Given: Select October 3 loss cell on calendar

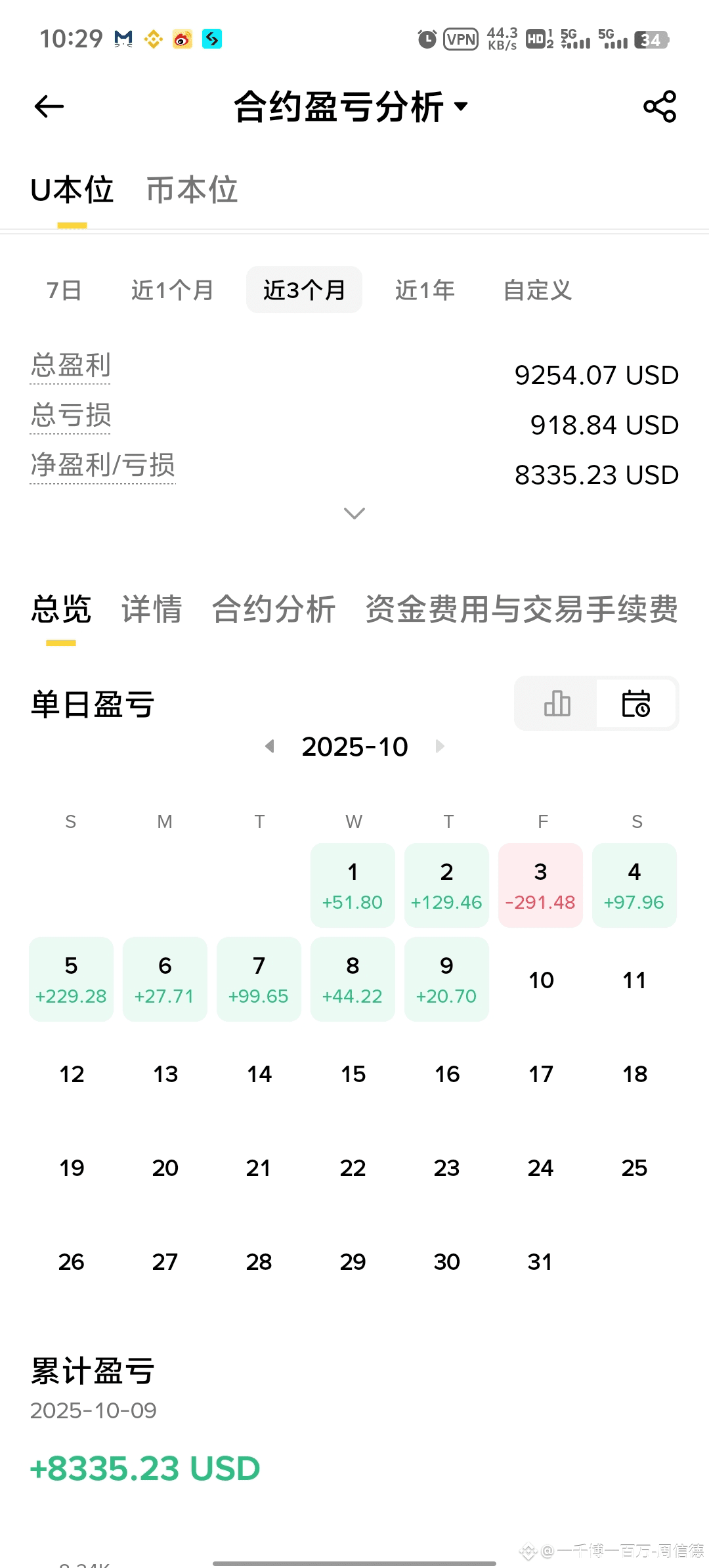Looking at the screenshot, I should click(540, 884).
